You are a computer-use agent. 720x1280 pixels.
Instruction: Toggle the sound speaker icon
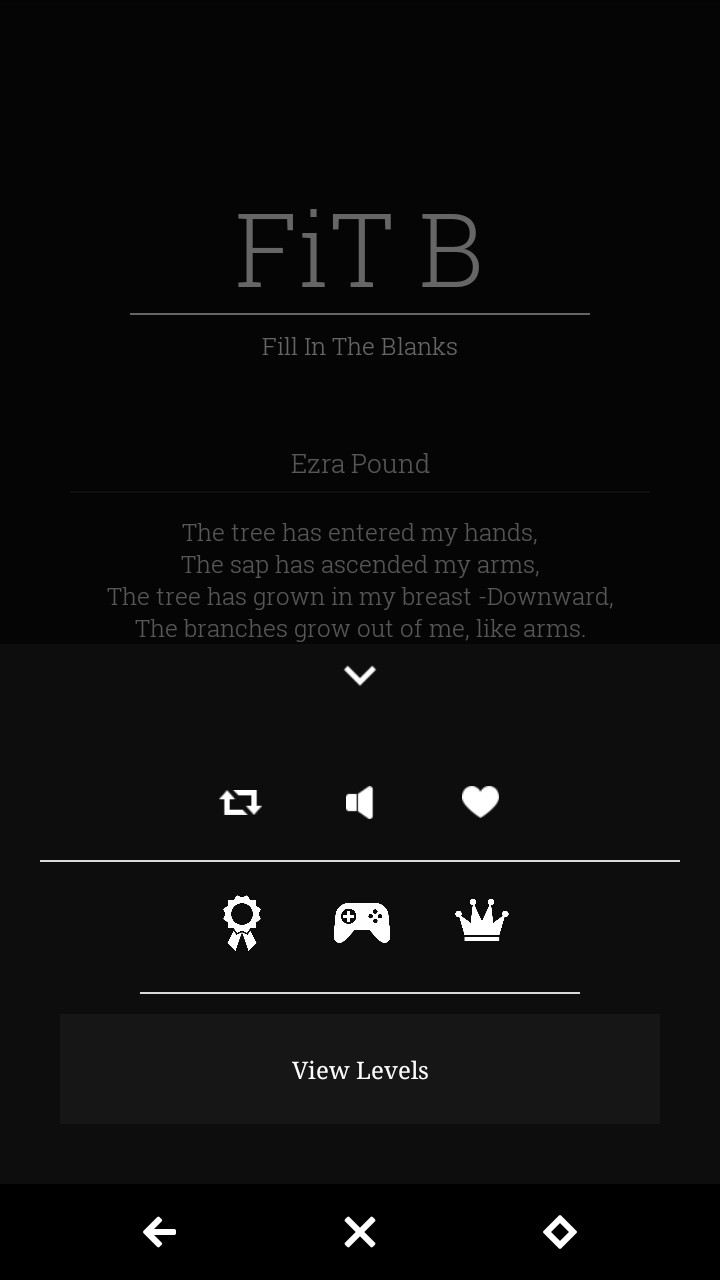tap(360, 802)
